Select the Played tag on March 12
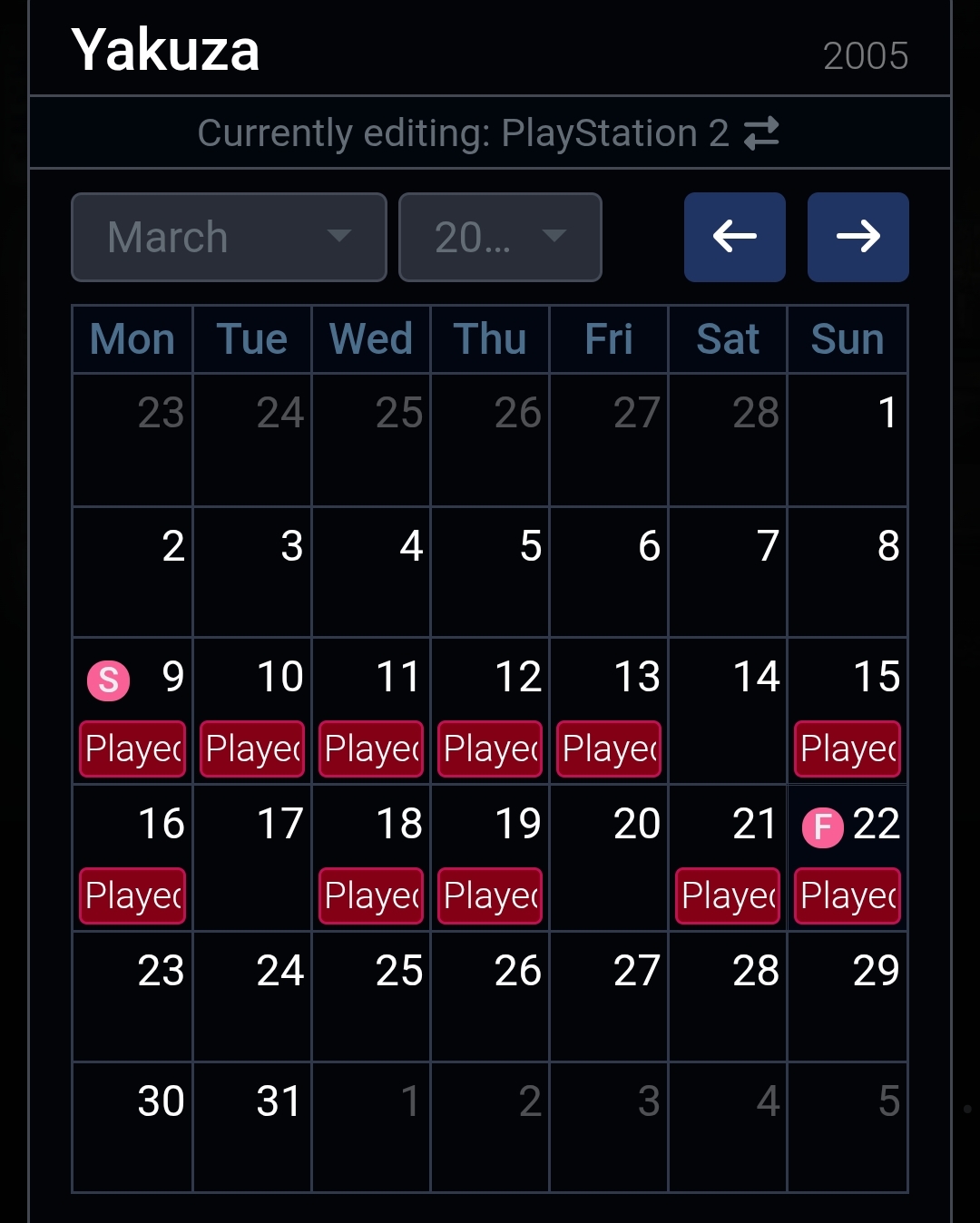980x1223 pixels. coord(490,749)
